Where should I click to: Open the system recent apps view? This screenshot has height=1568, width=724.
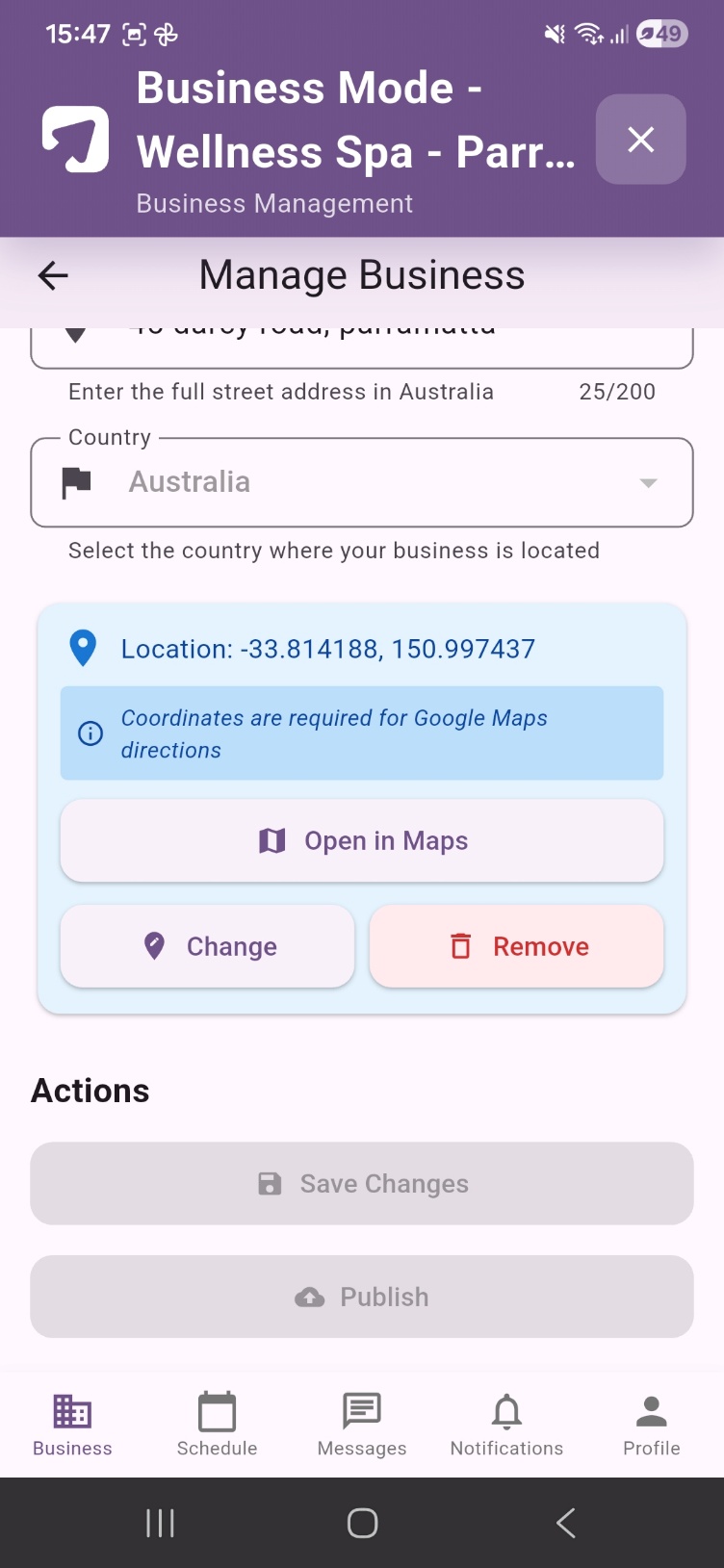[160, 1523]
